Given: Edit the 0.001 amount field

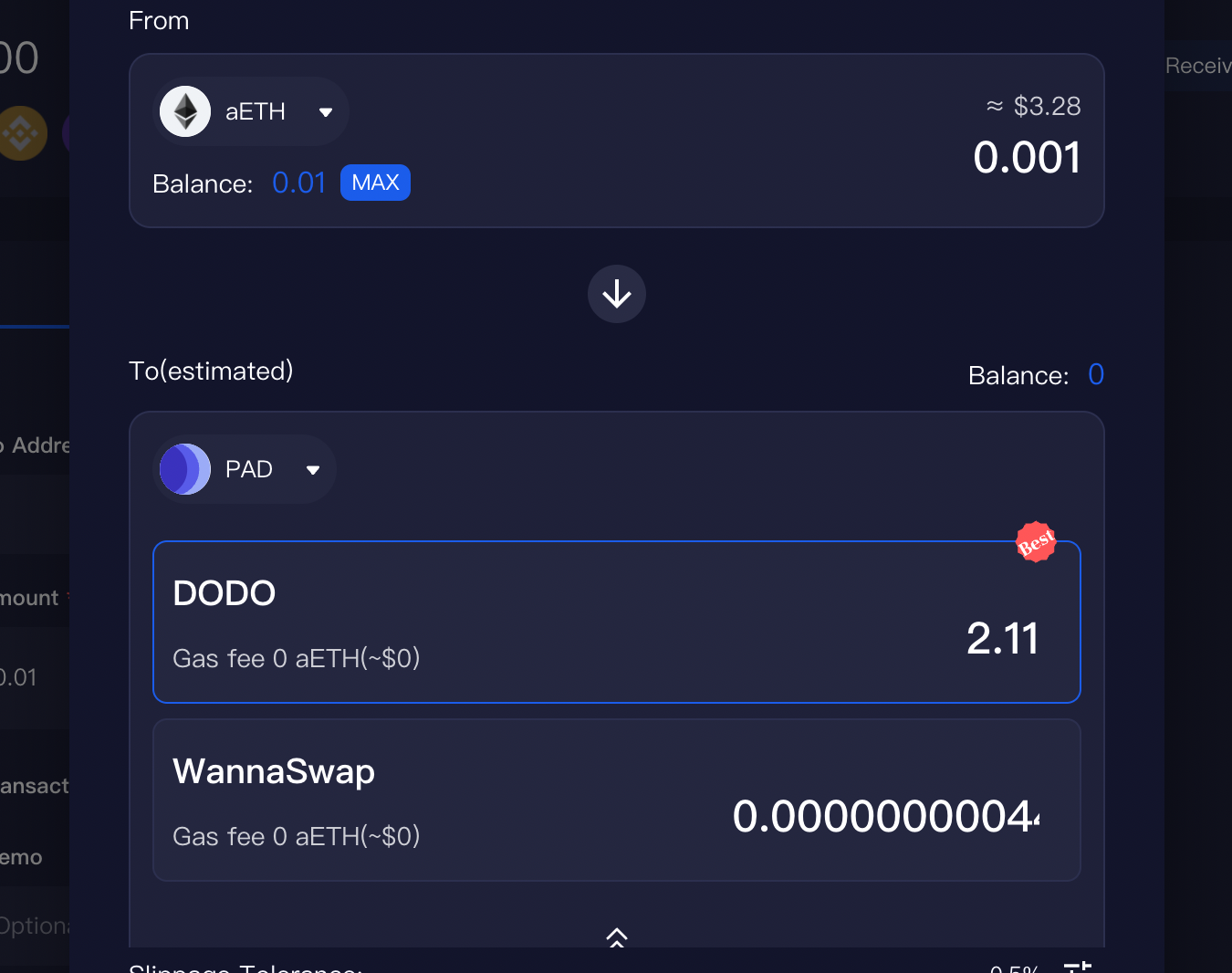Looking at the screenshot, I should (x=1026, y=158).
